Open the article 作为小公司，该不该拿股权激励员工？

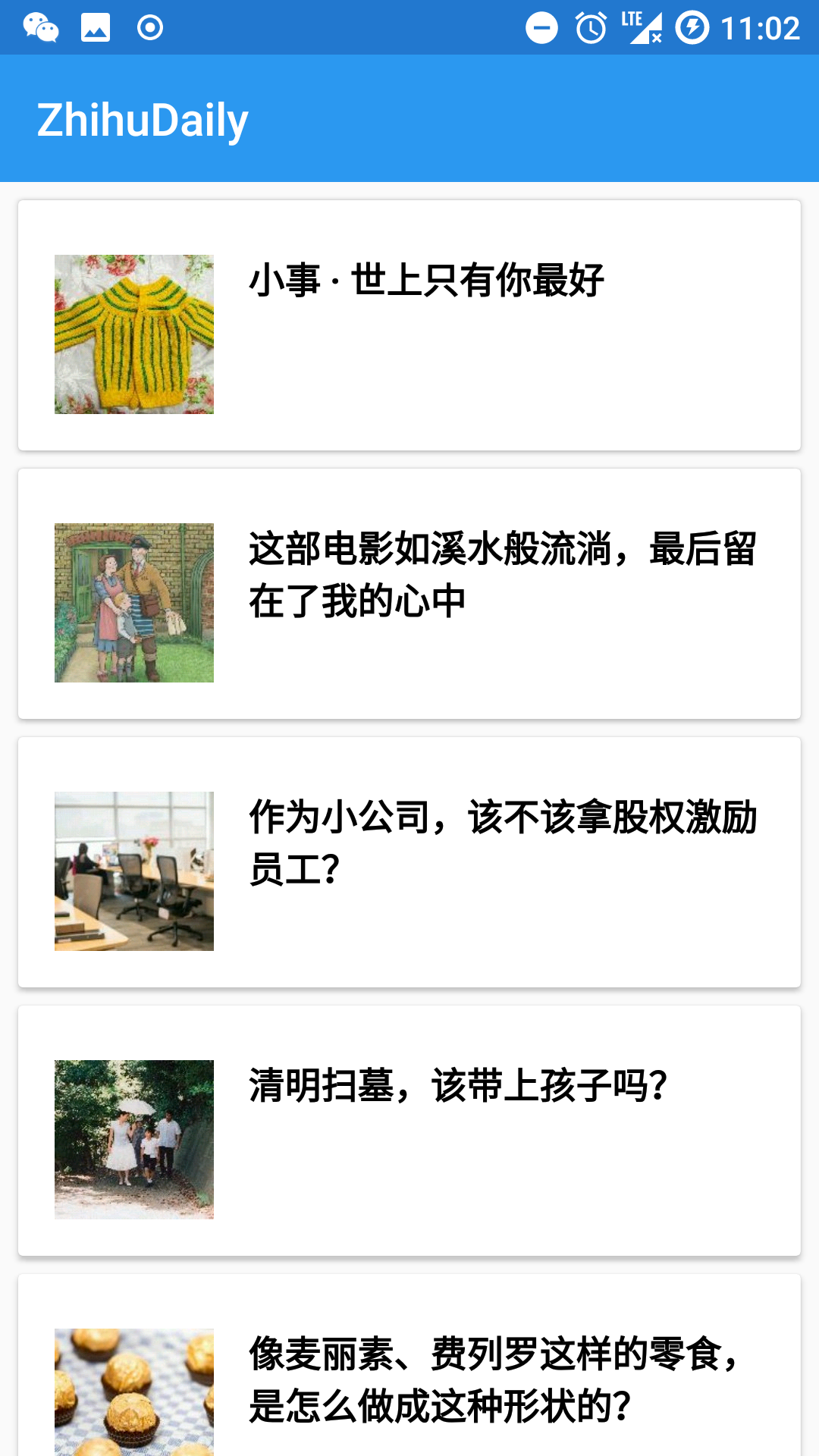point(409,862)
